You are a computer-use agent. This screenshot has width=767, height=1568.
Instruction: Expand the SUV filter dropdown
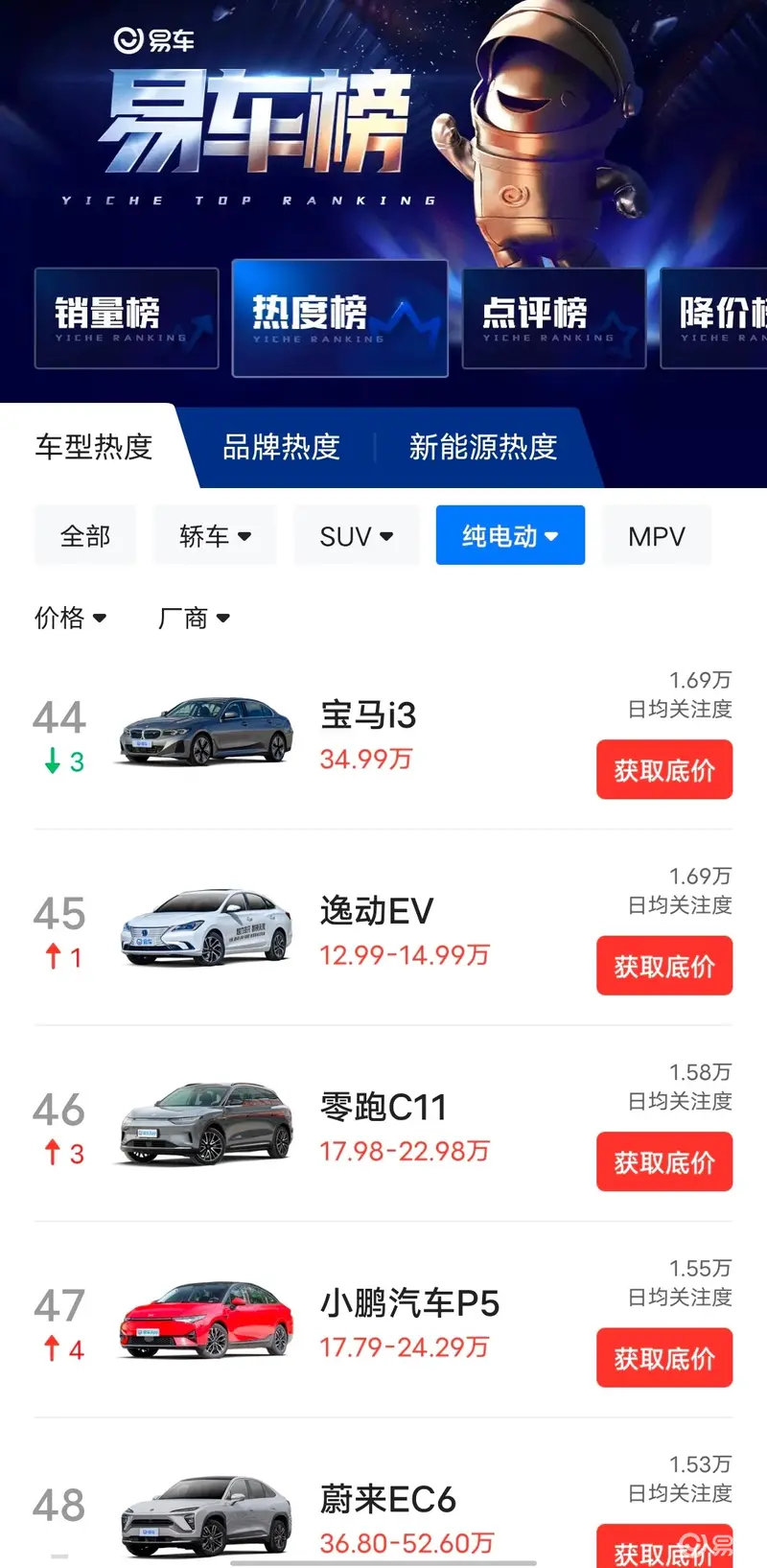pyautogui.click(x=356, y=535)
